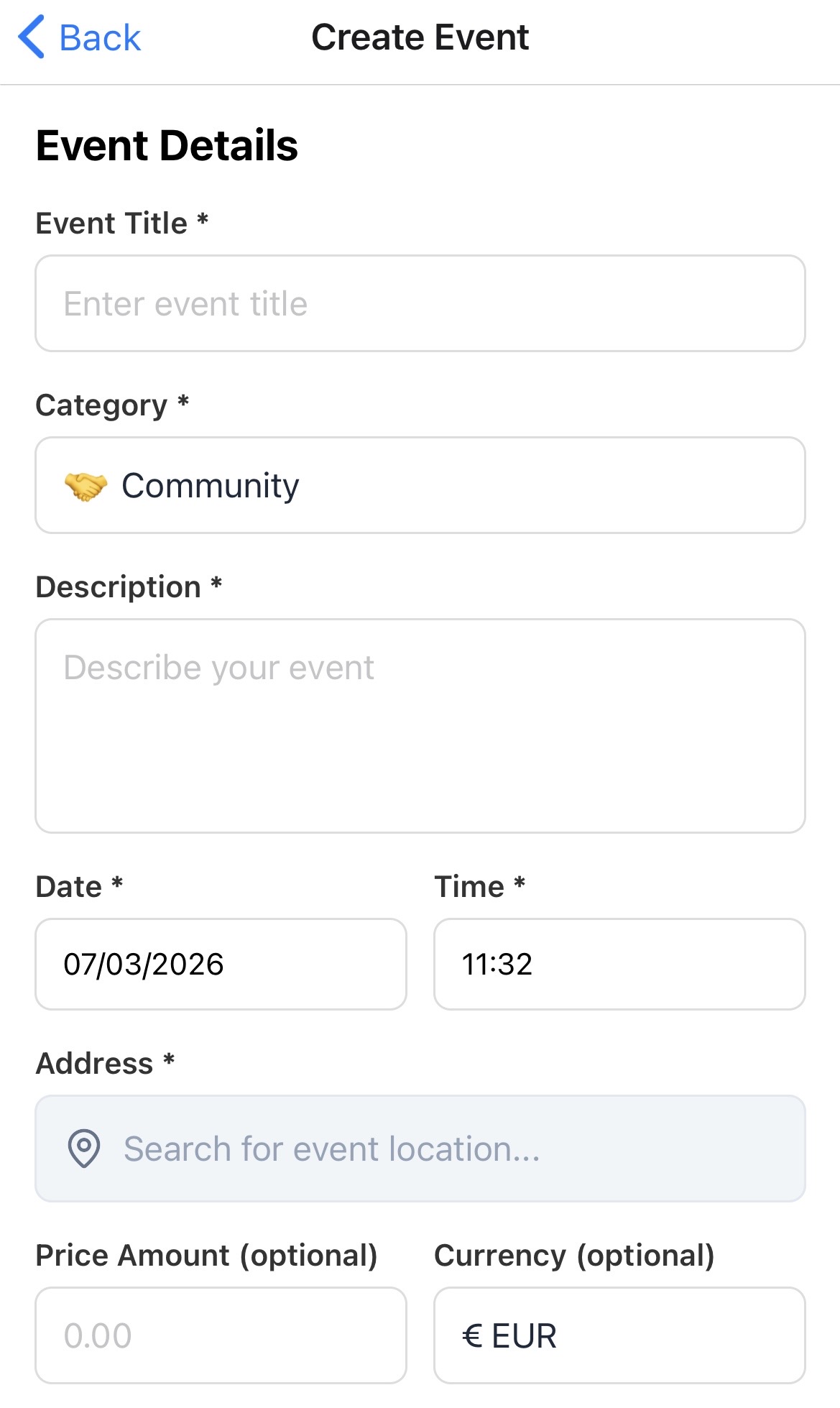Click the Date field label
The image size is (840, 1408).
click(x=79, y=886)
